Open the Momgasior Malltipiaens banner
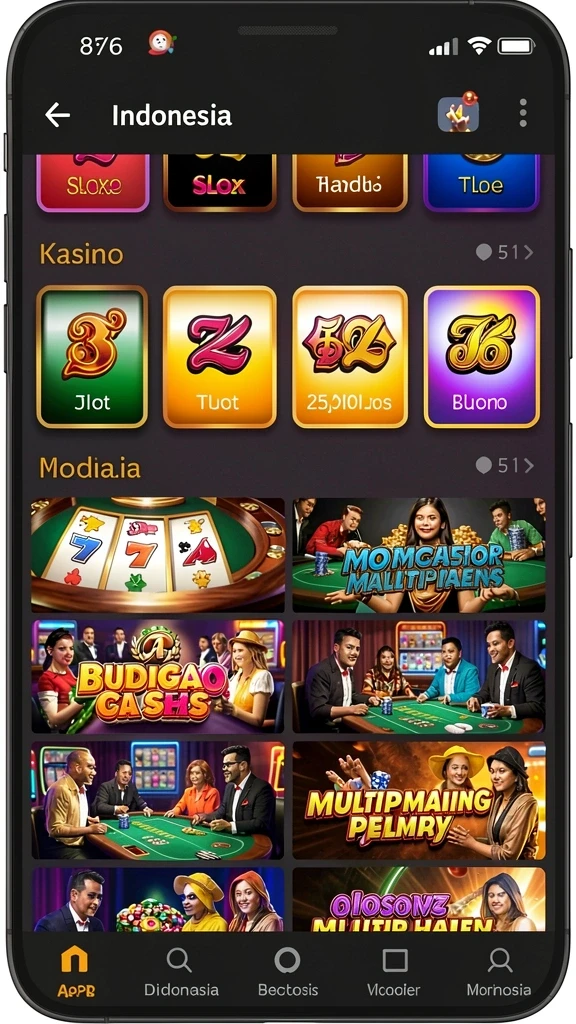 click(419, 555)
